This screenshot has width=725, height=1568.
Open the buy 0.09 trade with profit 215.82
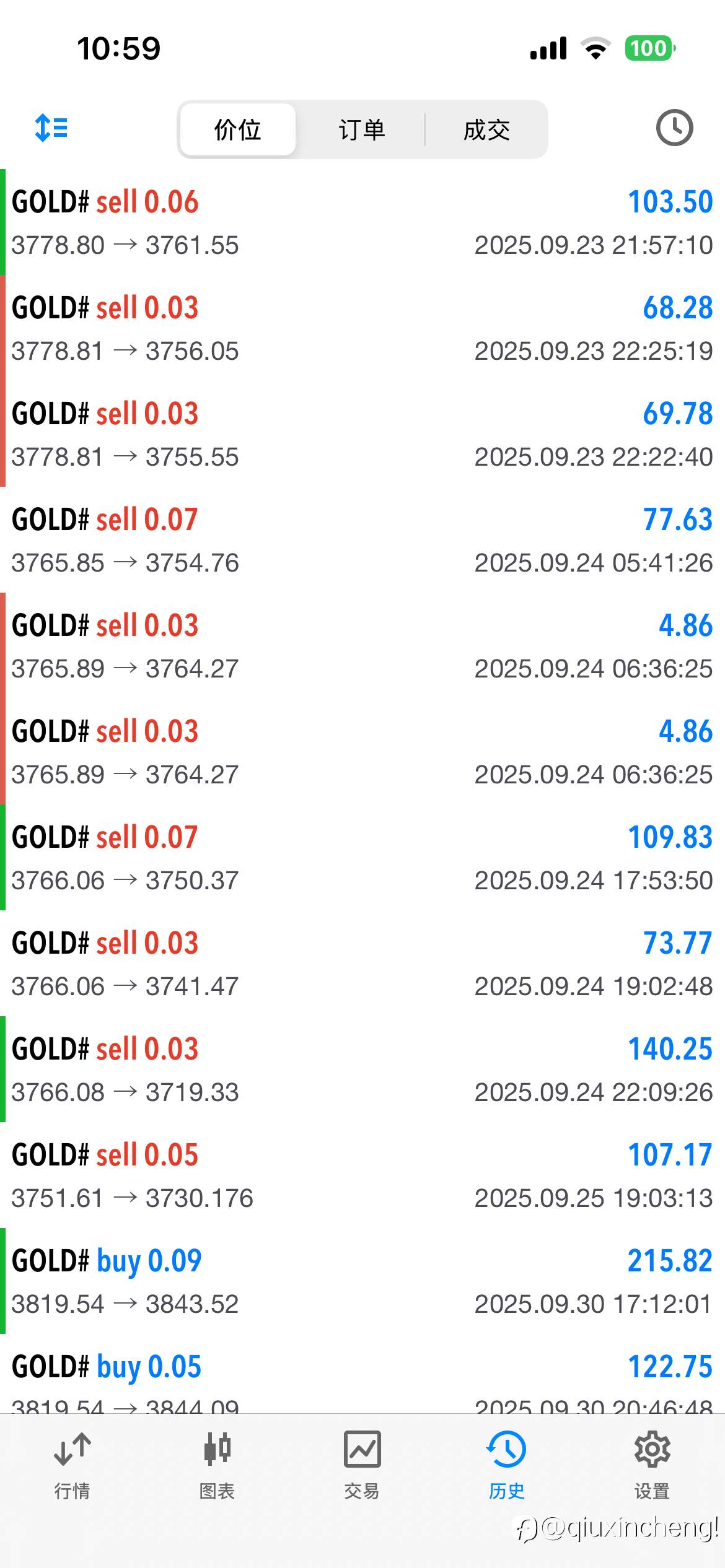click(x=362, y=1281)
